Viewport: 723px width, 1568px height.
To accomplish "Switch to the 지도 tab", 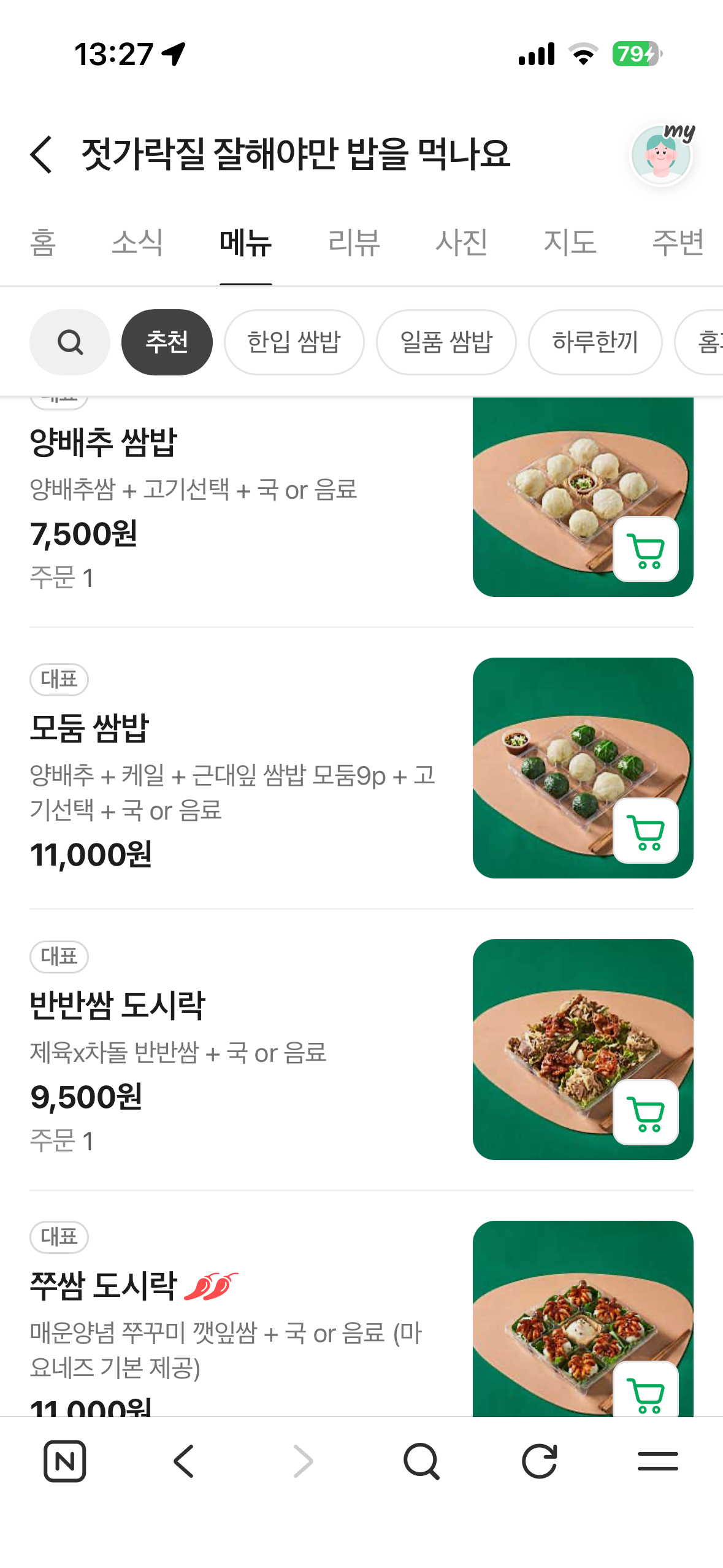I will tap(570, 242).
